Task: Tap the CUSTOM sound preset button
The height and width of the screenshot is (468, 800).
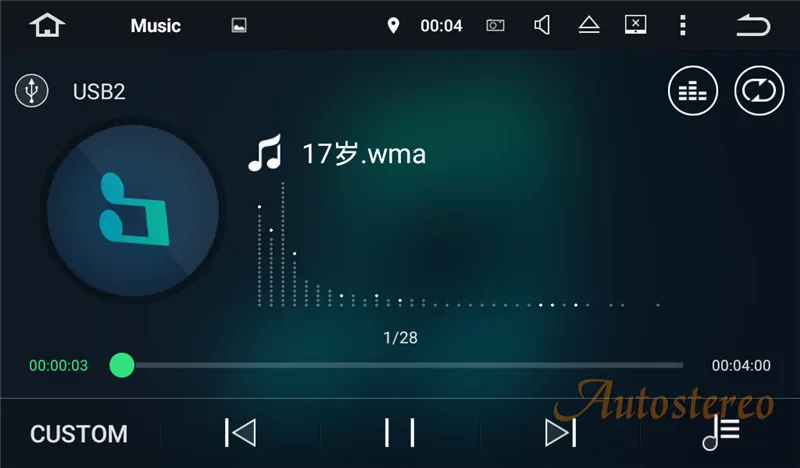Action: 79,434
